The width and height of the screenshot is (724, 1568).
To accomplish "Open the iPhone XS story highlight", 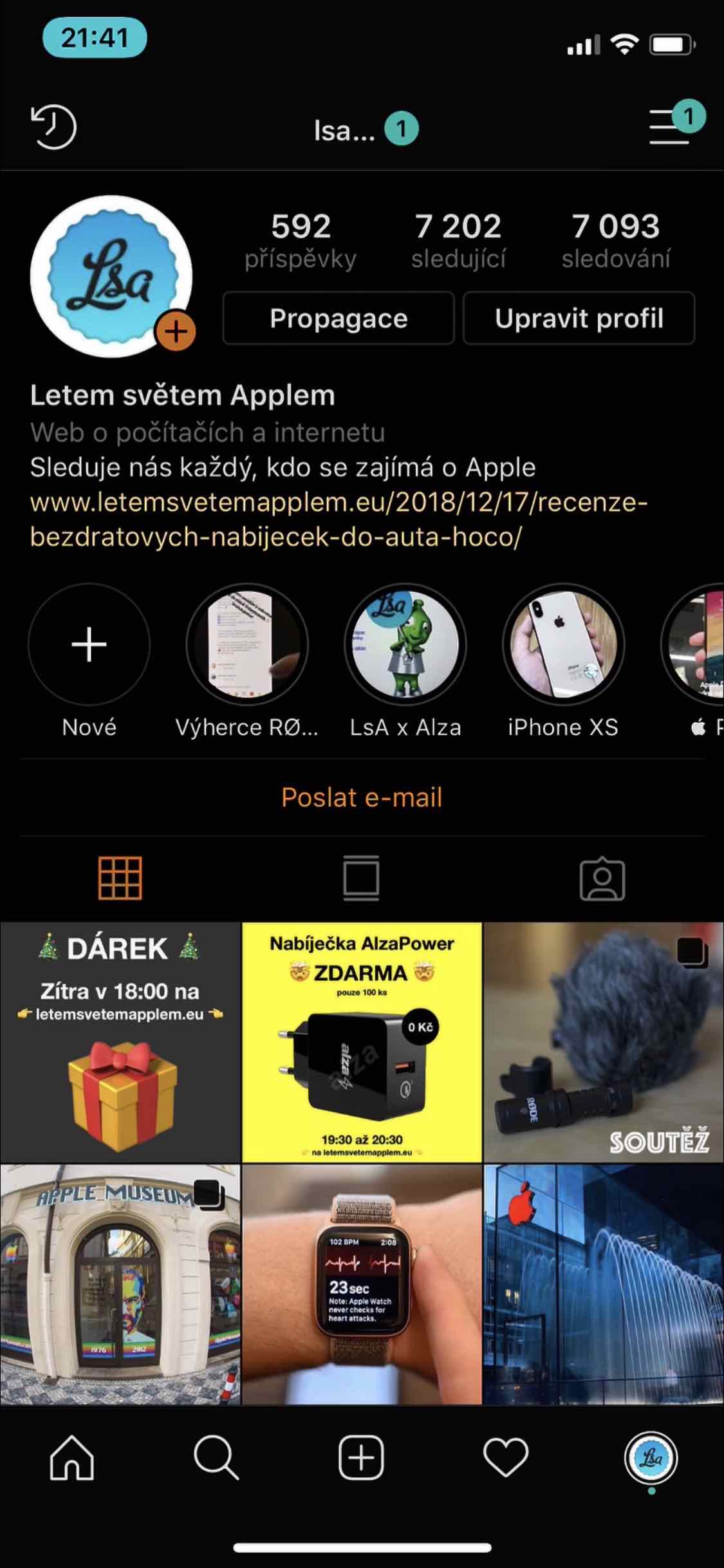I will tap(563, 645).
